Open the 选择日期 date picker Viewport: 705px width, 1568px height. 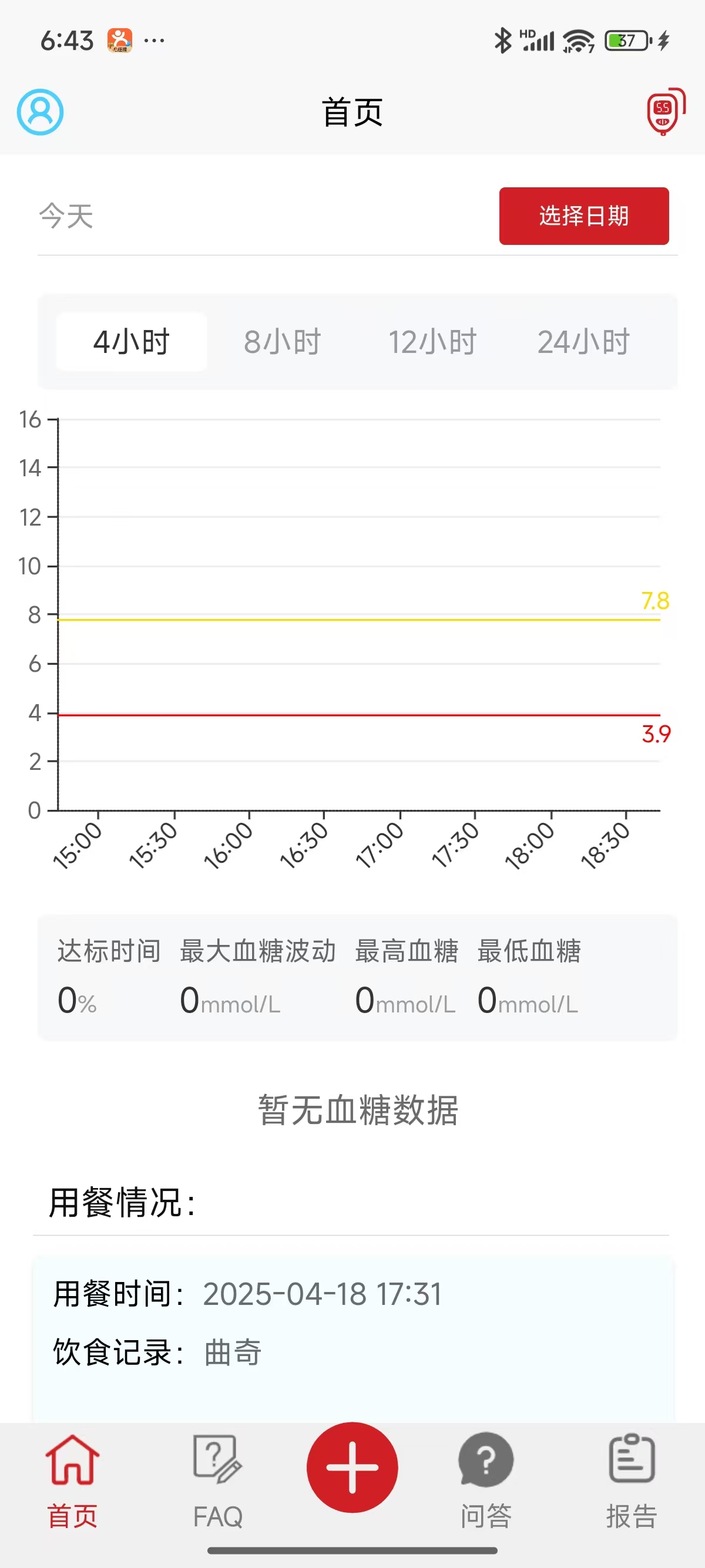point(585,216)
